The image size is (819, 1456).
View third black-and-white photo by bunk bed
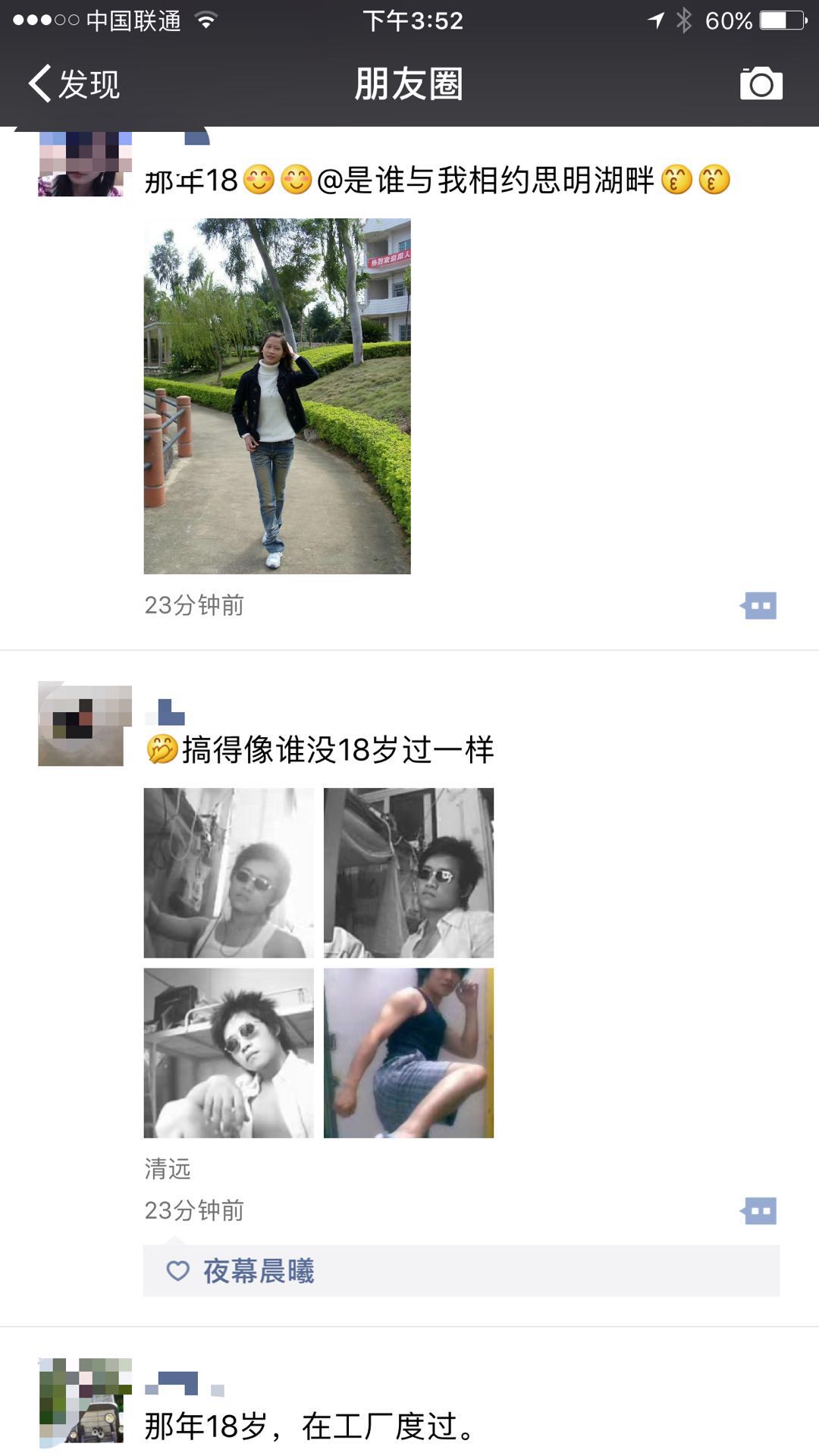(x=228, y=1053)
